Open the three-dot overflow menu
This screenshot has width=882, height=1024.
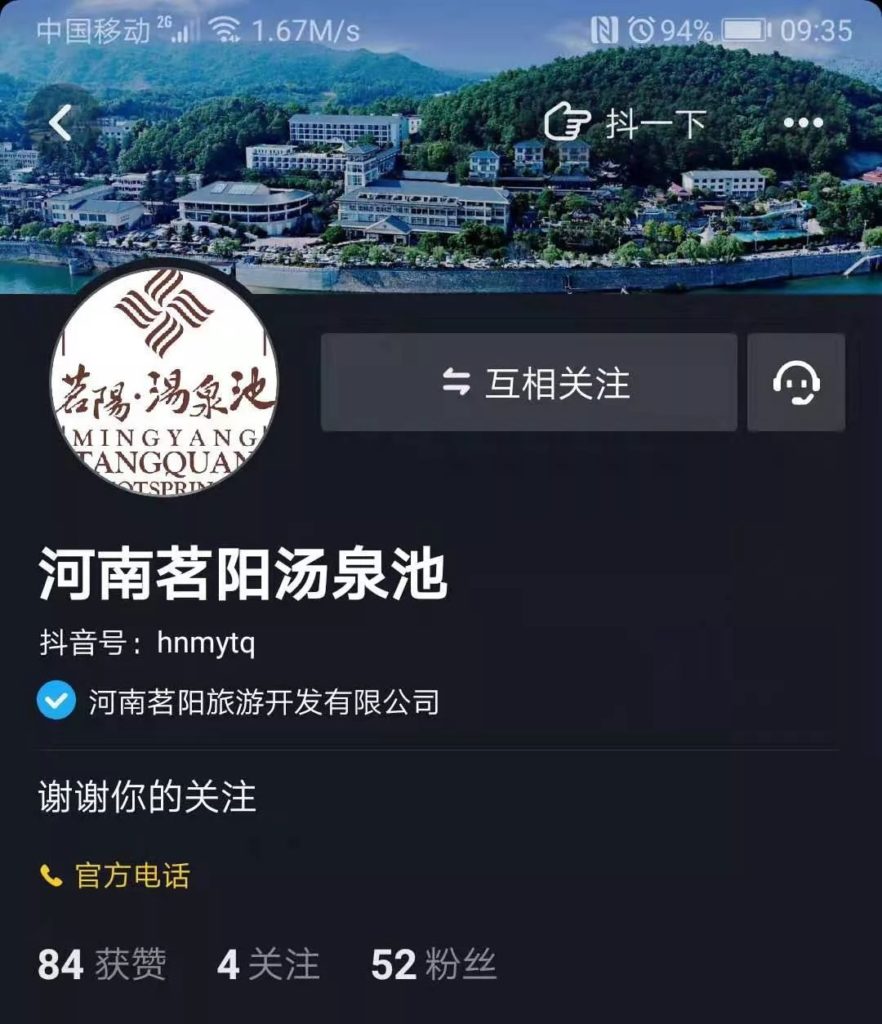802,123
